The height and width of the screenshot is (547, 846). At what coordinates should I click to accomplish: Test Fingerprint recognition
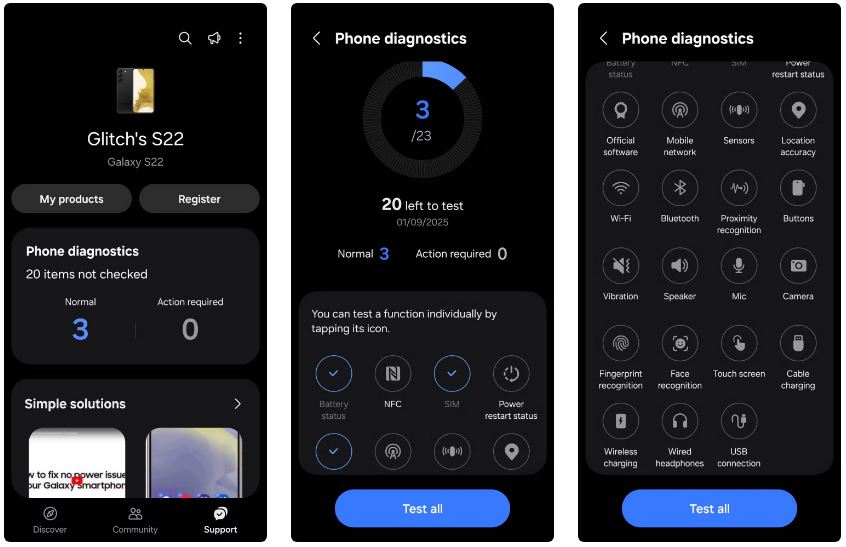[621, 344]
